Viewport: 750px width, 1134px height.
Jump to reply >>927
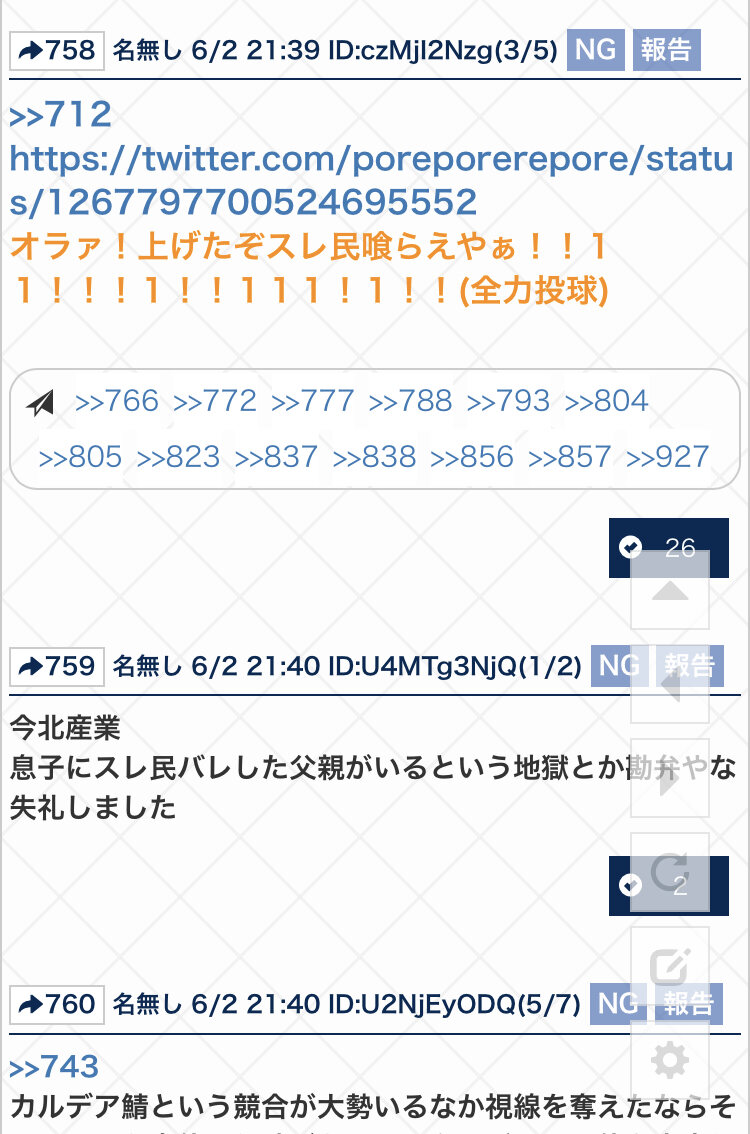667,457
